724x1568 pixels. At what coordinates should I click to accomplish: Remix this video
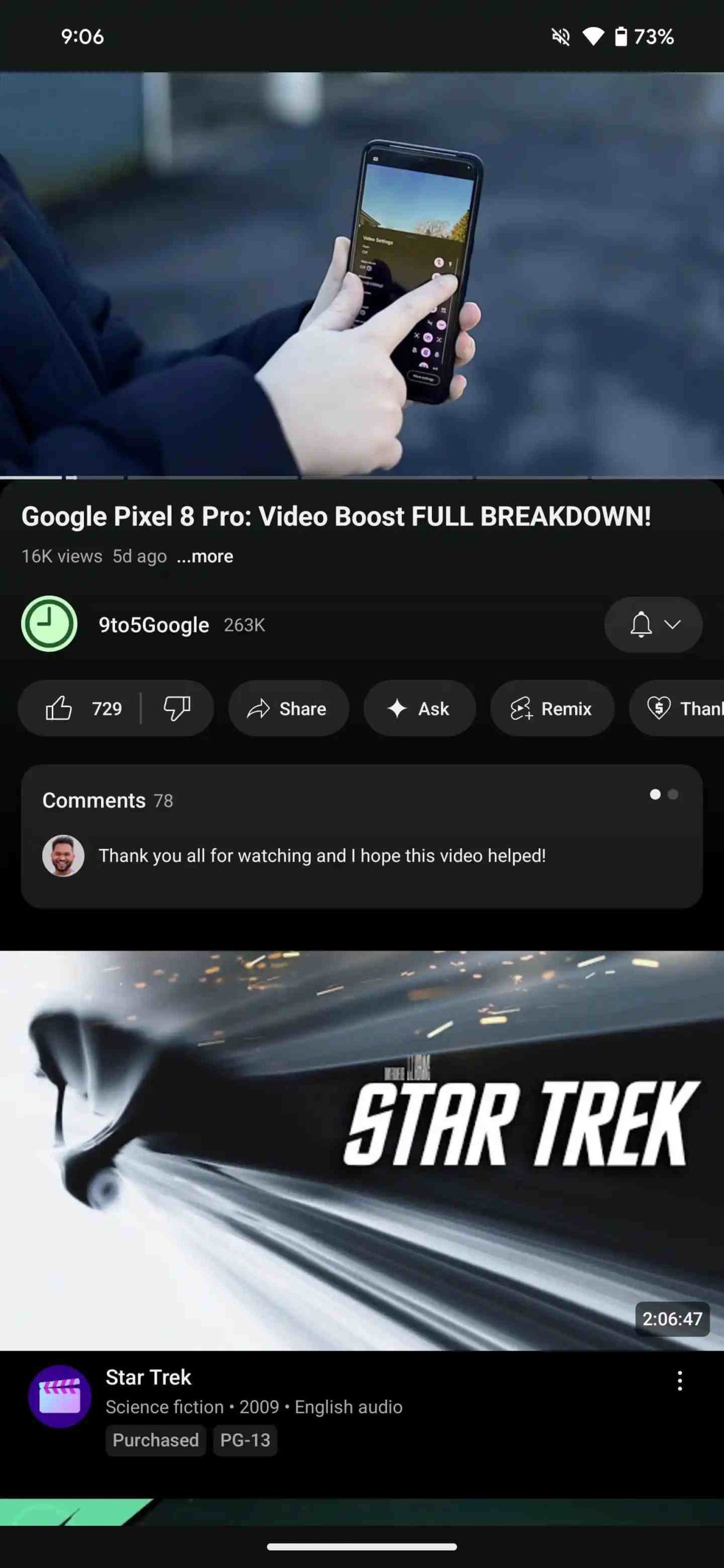[x=552, y=709]
